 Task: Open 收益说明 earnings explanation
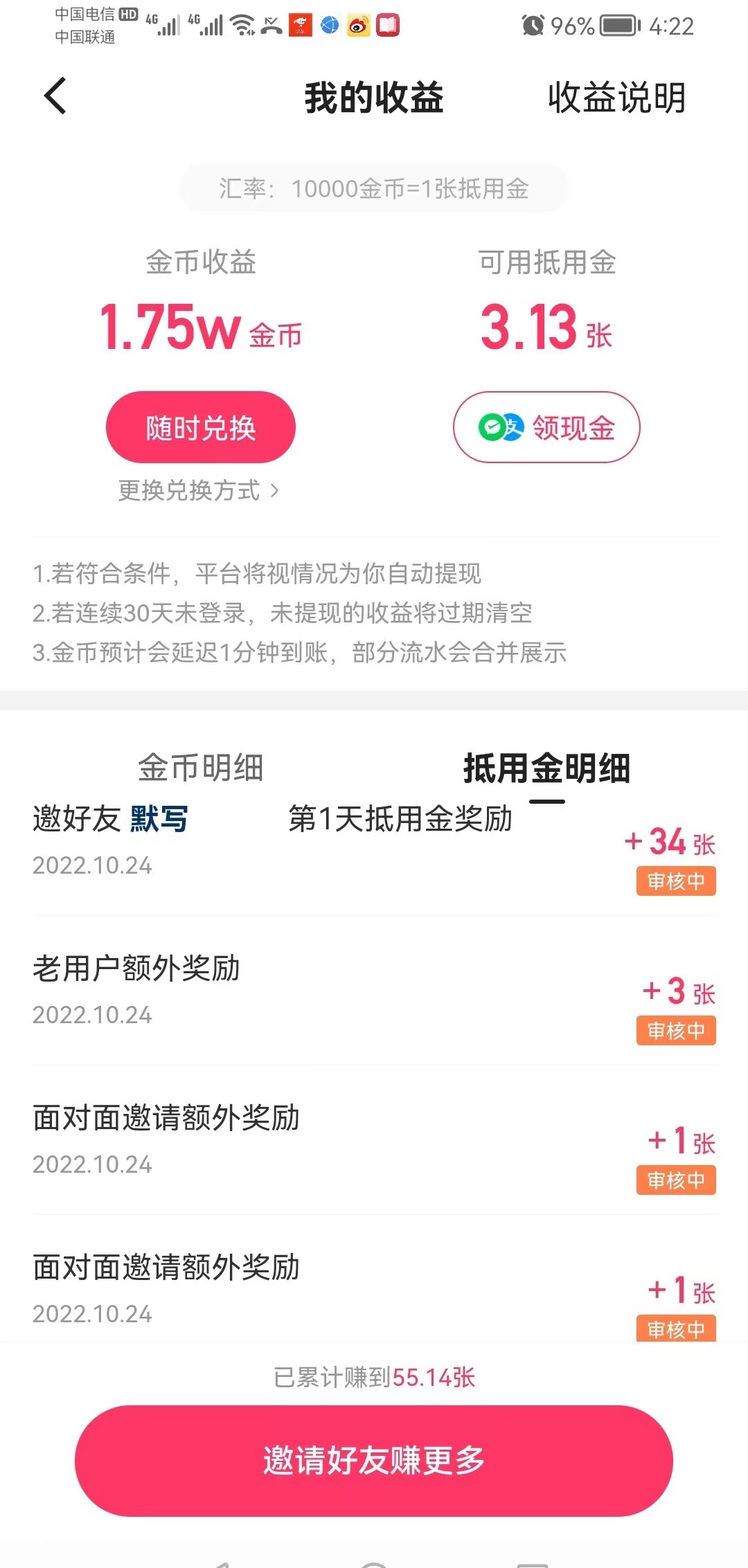[616, 98]
